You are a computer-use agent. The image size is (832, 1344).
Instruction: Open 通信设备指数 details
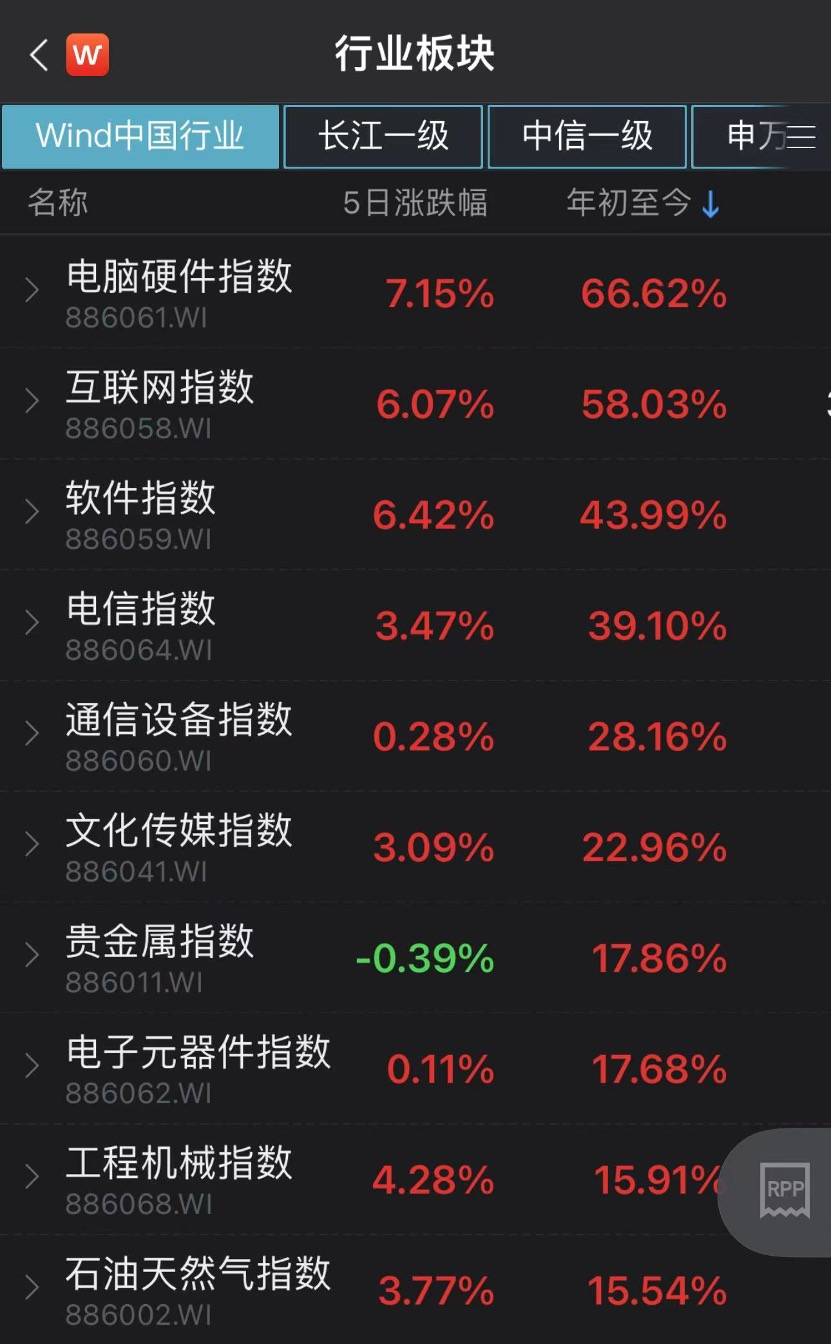click(x=177, y=724)
